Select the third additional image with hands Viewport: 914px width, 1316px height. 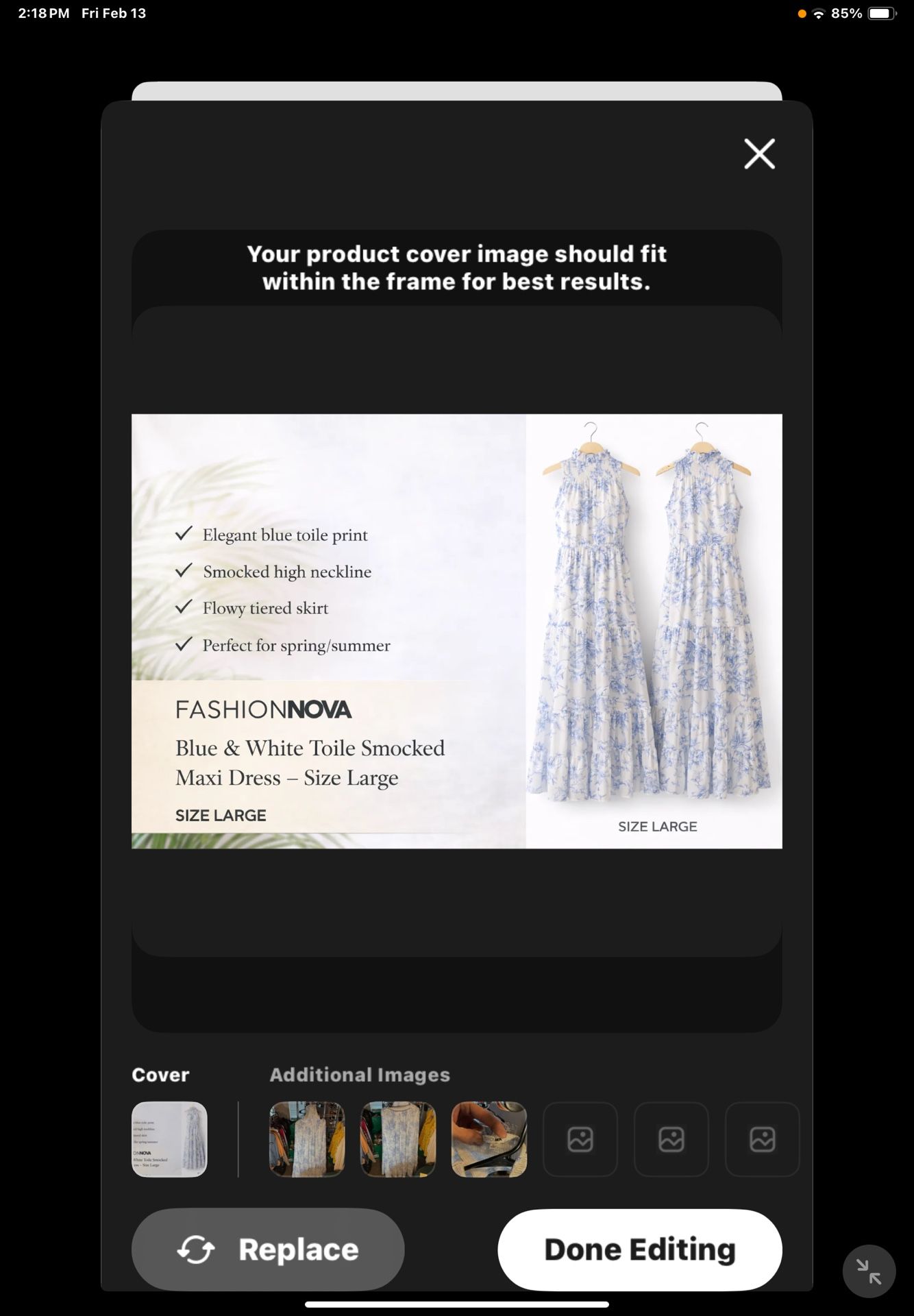click(x=489, y=1139)
